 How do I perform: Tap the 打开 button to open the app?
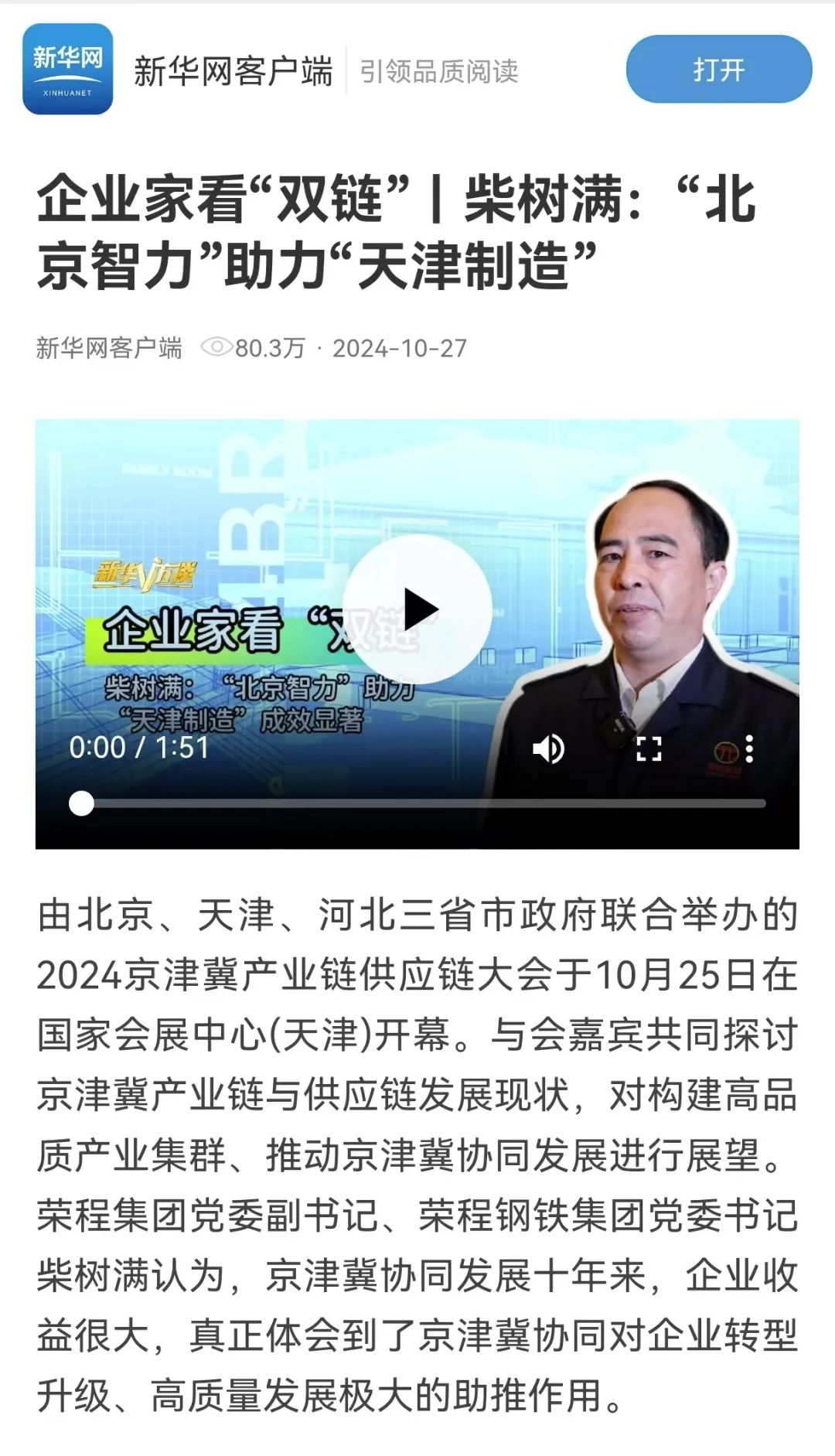[718, 70]
